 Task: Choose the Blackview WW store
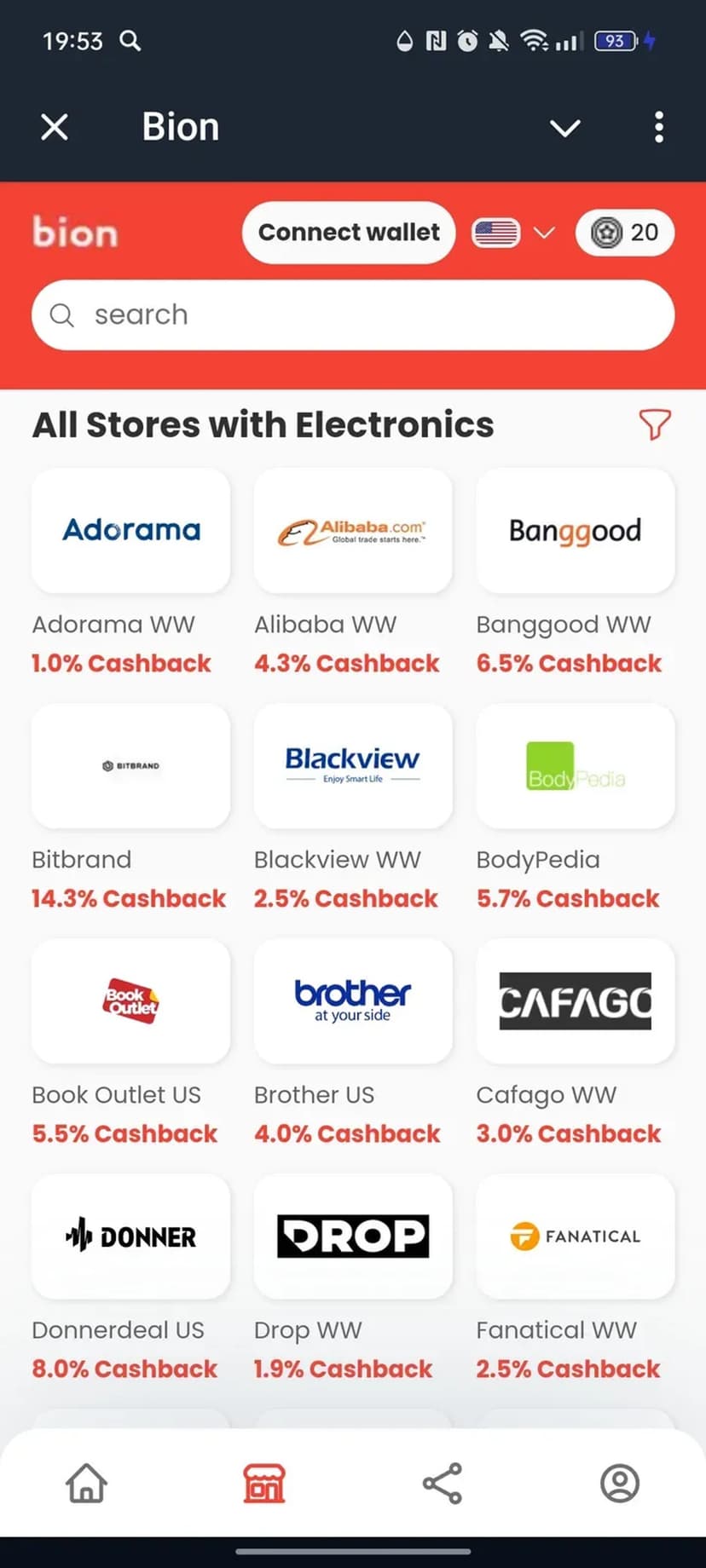point(353,766)
